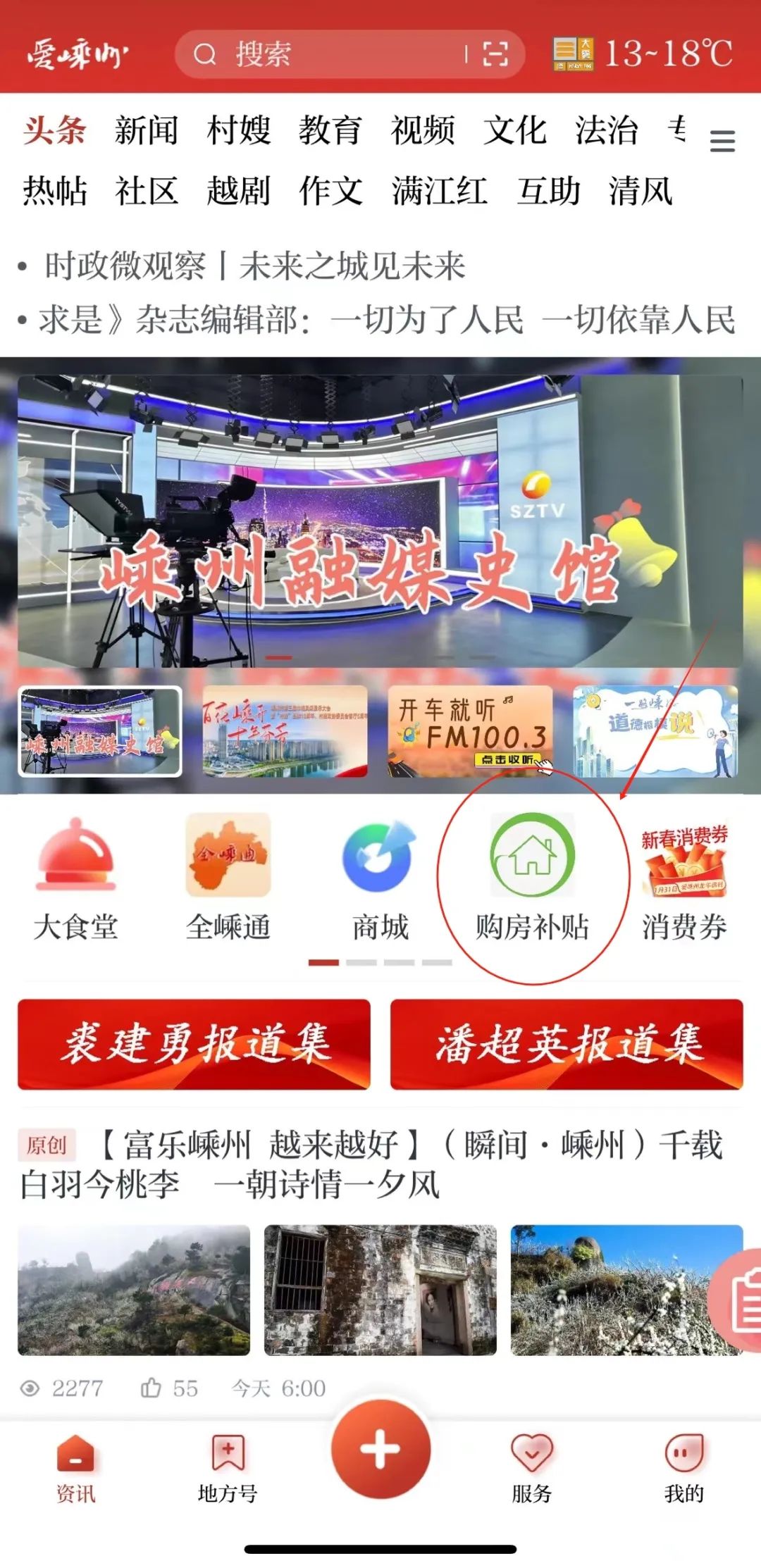
Task: Select the 视频 channel tab
Action: pos(423,131)
